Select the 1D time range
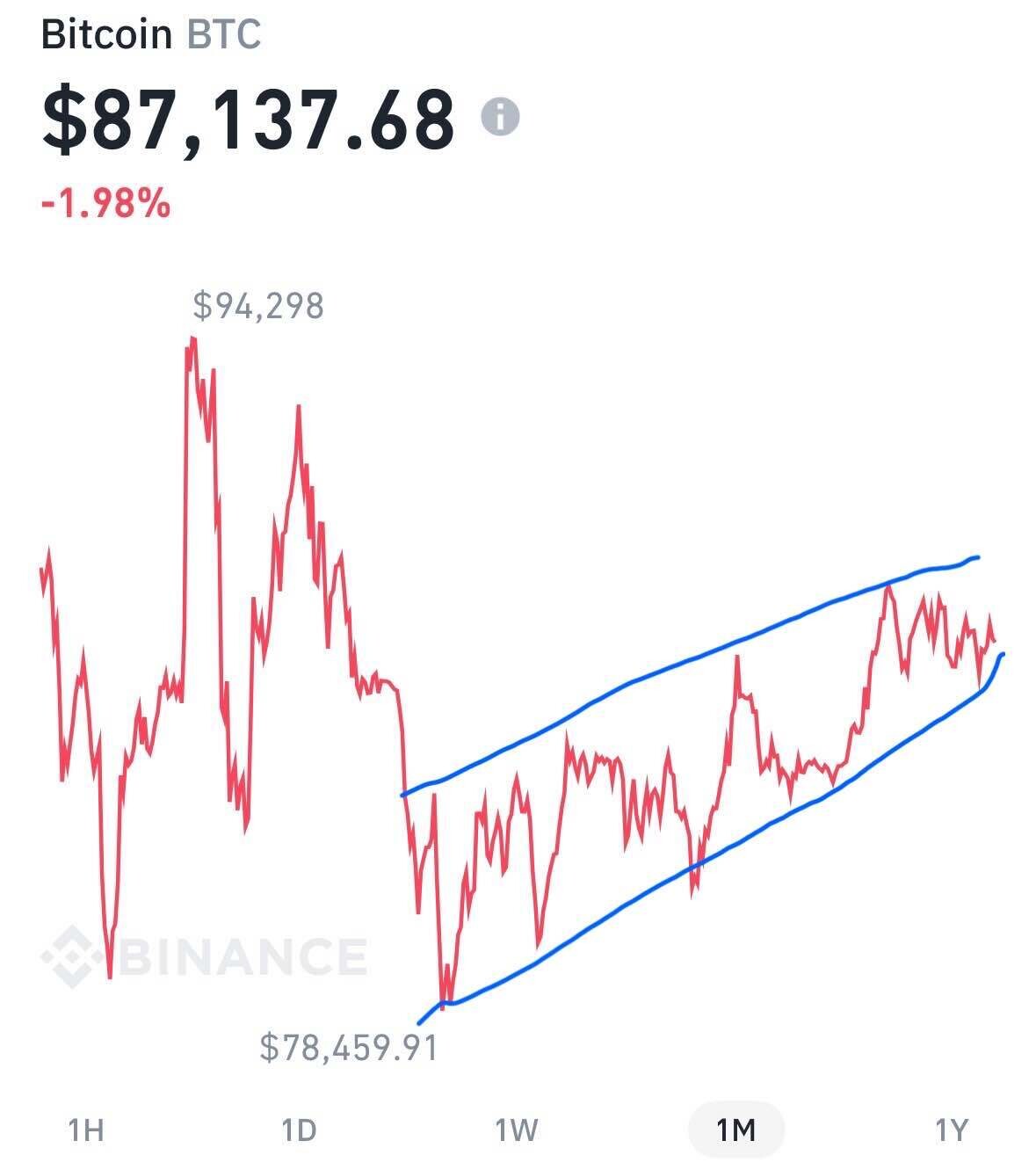 pos(299,1129)
